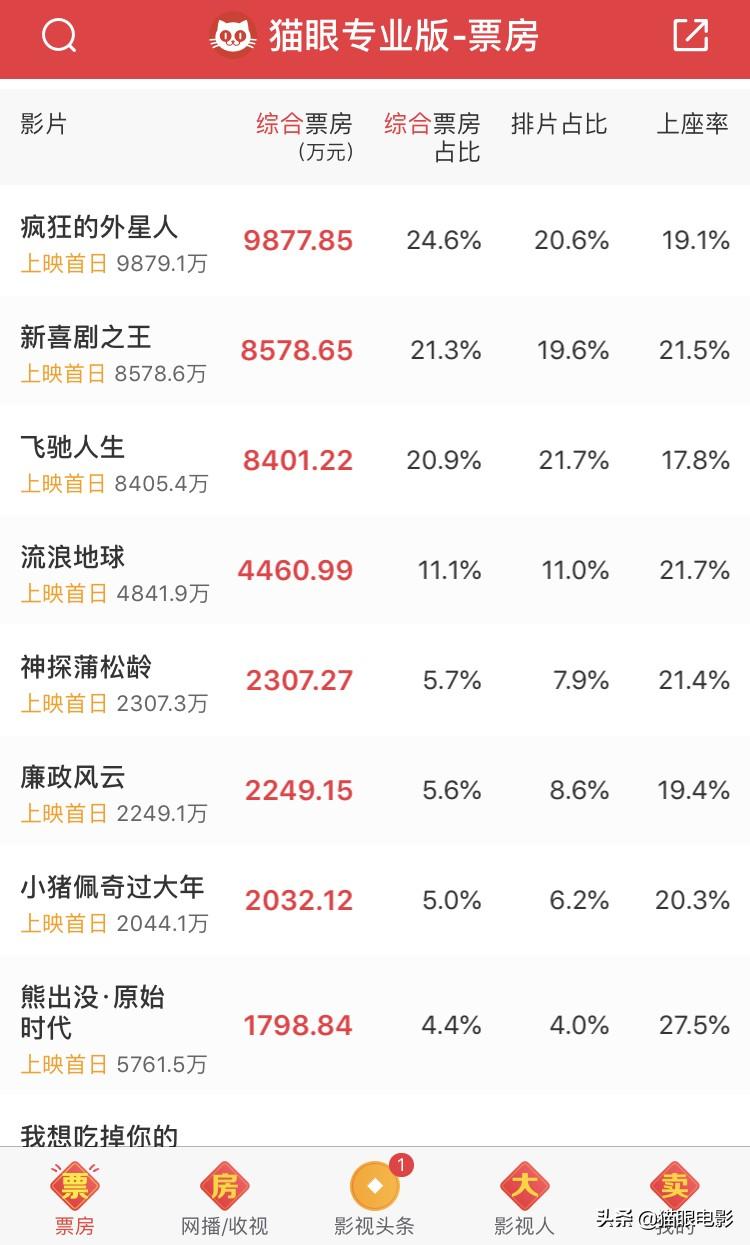View details for 飞驰人生

375,461
